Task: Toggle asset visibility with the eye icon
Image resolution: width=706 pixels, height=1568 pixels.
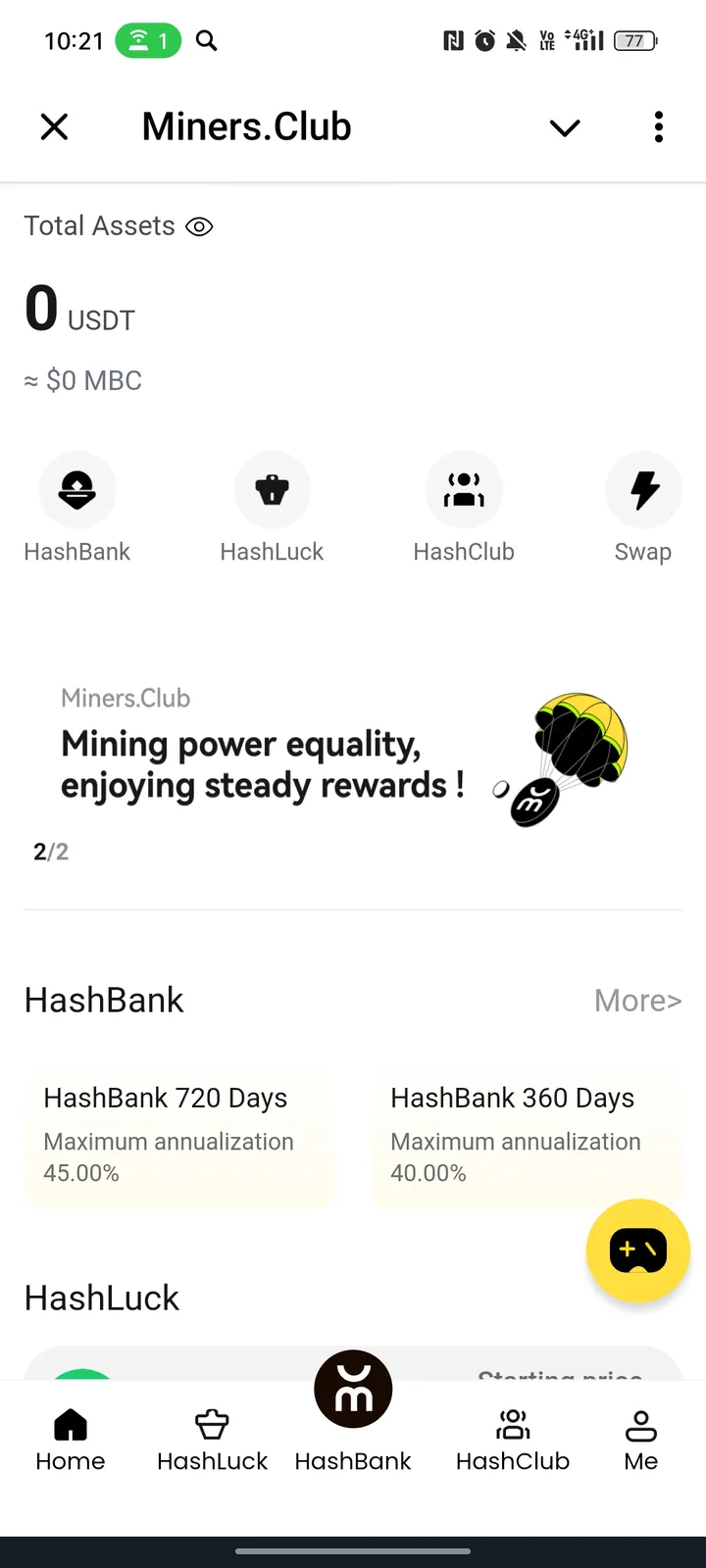Action: (198, 226)
